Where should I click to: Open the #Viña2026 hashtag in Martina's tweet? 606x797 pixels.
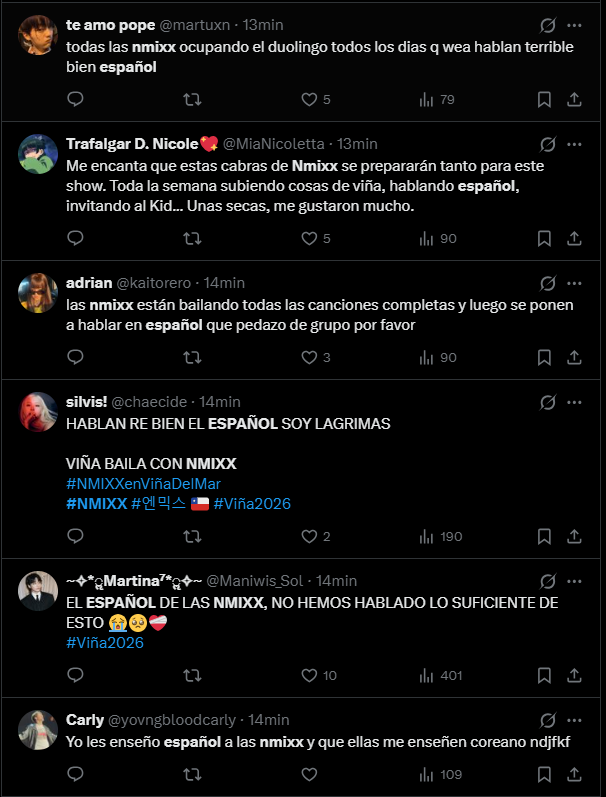[105, 643]
